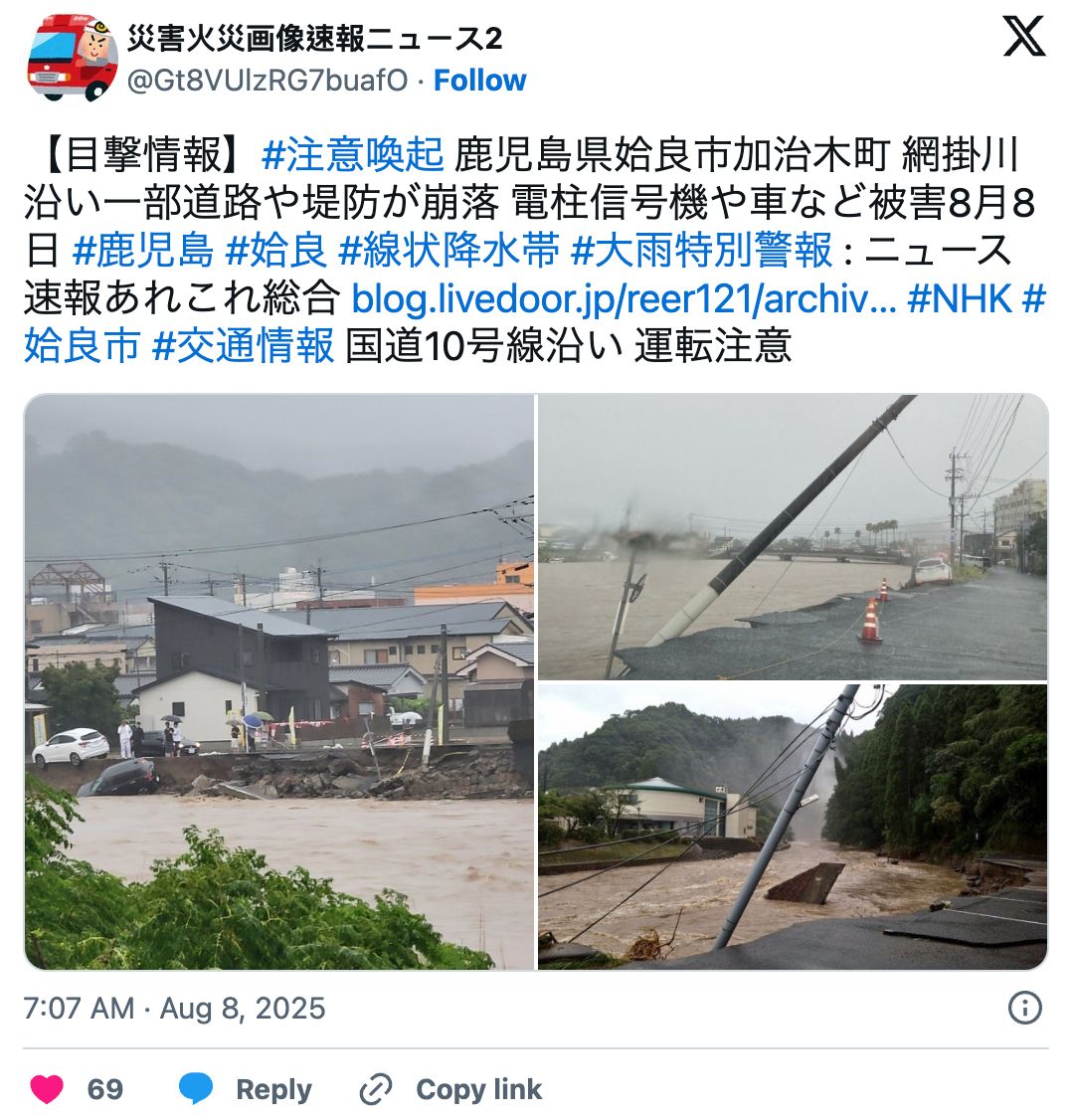The image size is (1074, 1120).
Task: Open the fire truck profile avatar
Action: point(72,58)
